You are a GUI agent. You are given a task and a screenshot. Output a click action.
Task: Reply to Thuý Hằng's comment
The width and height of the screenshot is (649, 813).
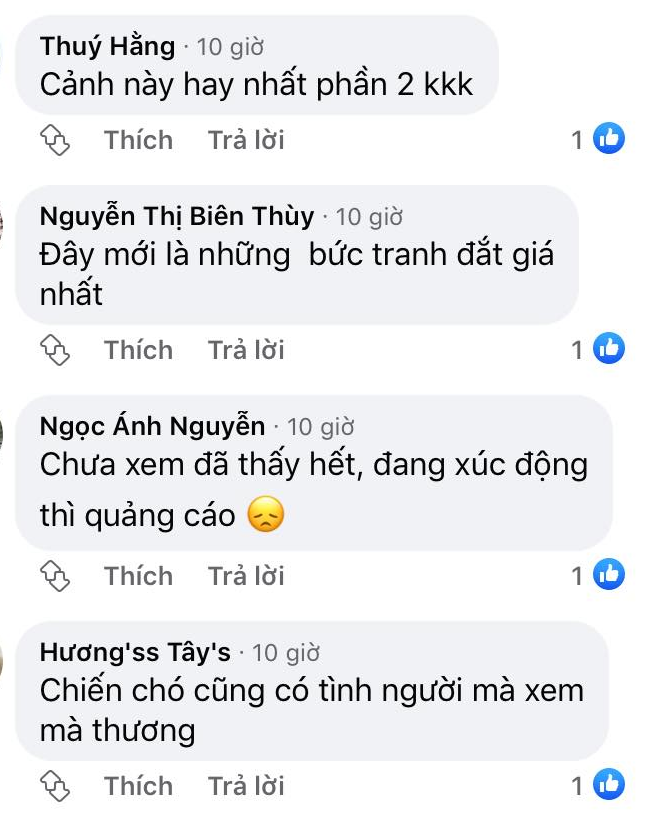pyautogui.click(x=246, y=140)
